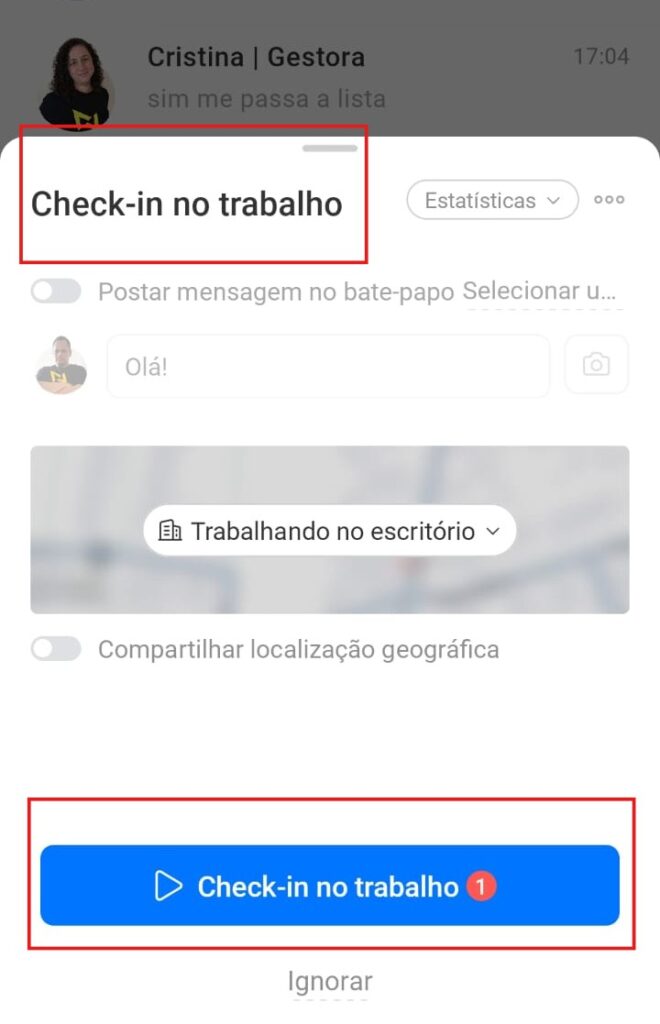Expand the Trabalhando no escritório selector

pos(330,531)
